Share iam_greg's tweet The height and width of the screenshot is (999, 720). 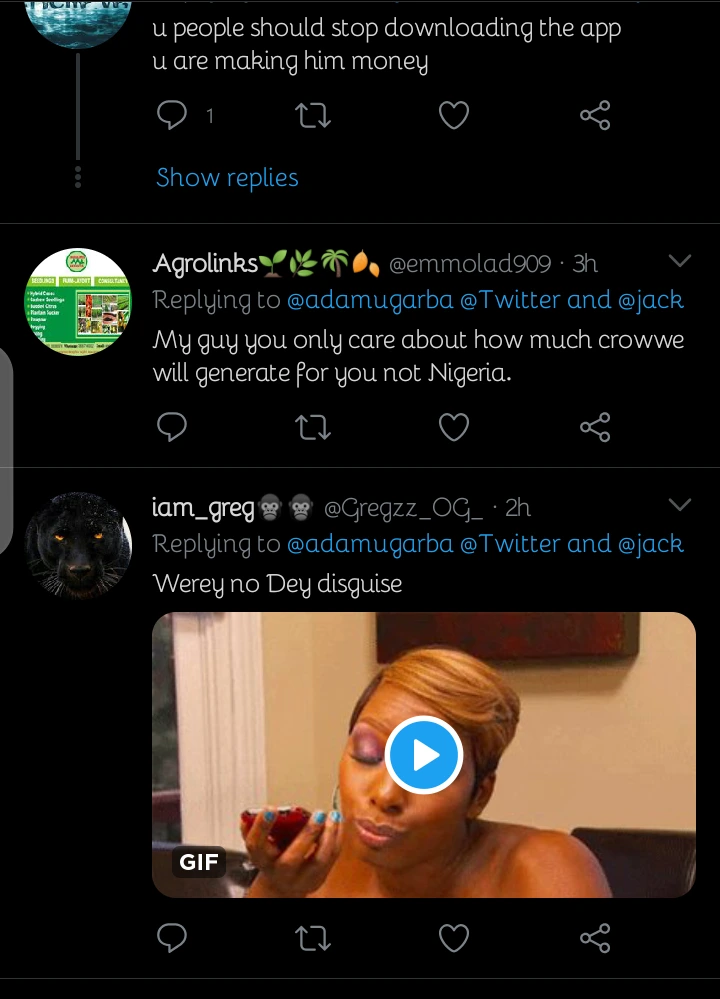(x=595, y=937)
